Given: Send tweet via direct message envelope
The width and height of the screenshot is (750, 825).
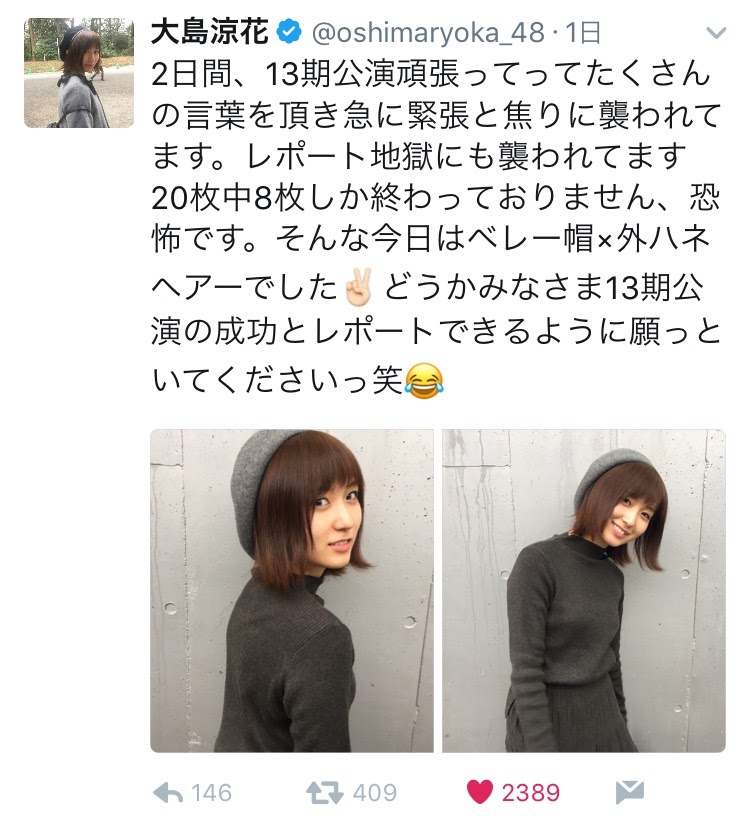Looking at the screenshot, I should point(630,793).
